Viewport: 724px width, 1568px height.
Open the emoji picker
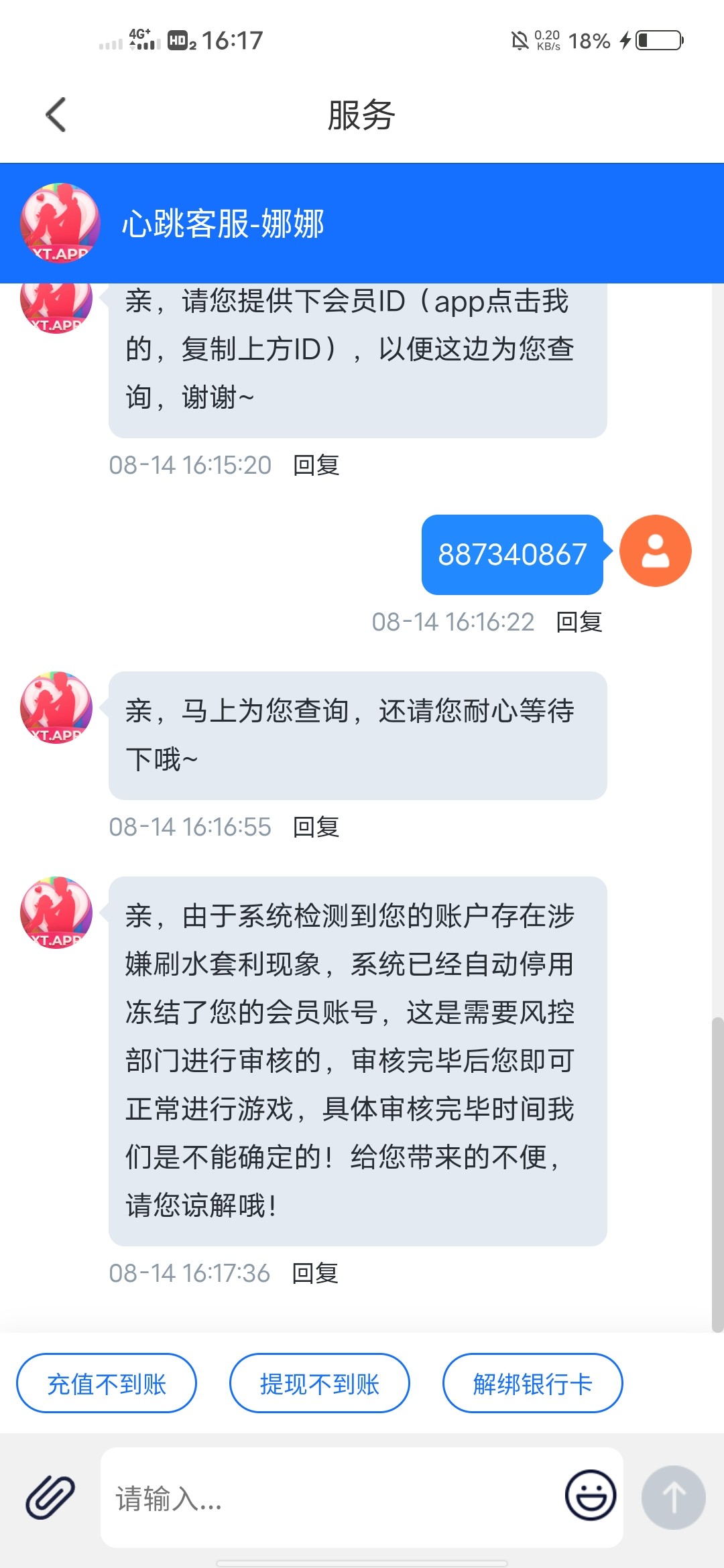click(x=591, y=1496)
